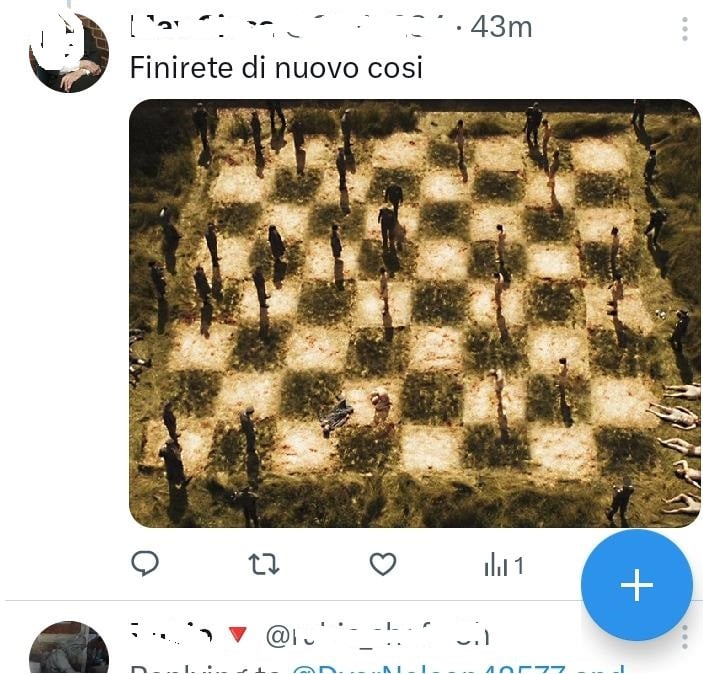Viewport: 703px width, 674px height.
Task: Open profile picture of the top tweet author
Action: pos(68,52)
